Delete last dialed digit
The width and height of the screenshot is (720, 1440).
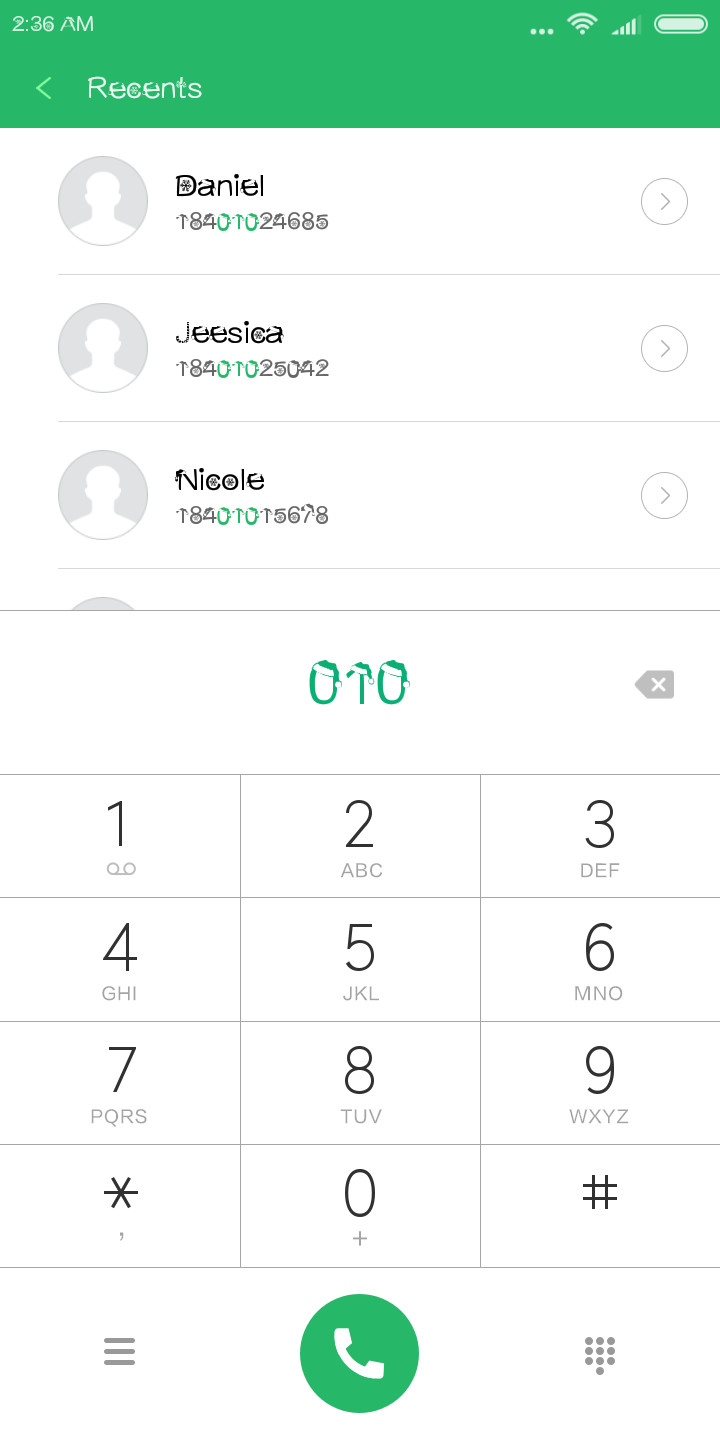[x=655, y=685]
